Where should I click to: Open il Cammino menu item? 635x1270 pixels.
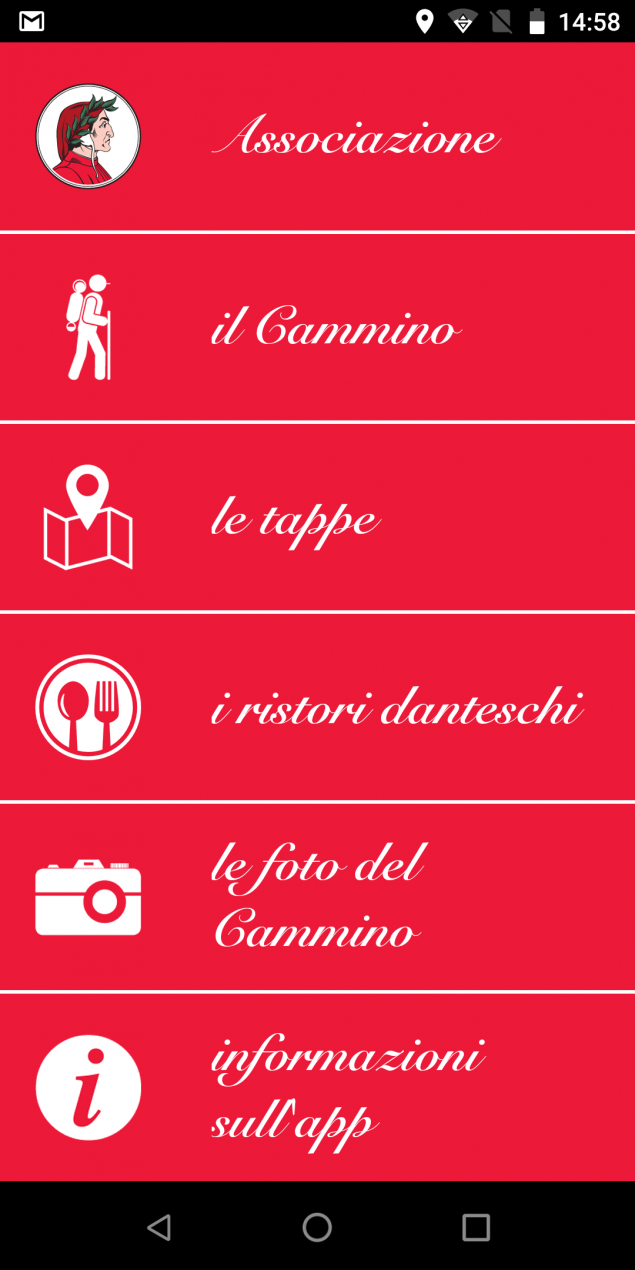pos(317,327)
